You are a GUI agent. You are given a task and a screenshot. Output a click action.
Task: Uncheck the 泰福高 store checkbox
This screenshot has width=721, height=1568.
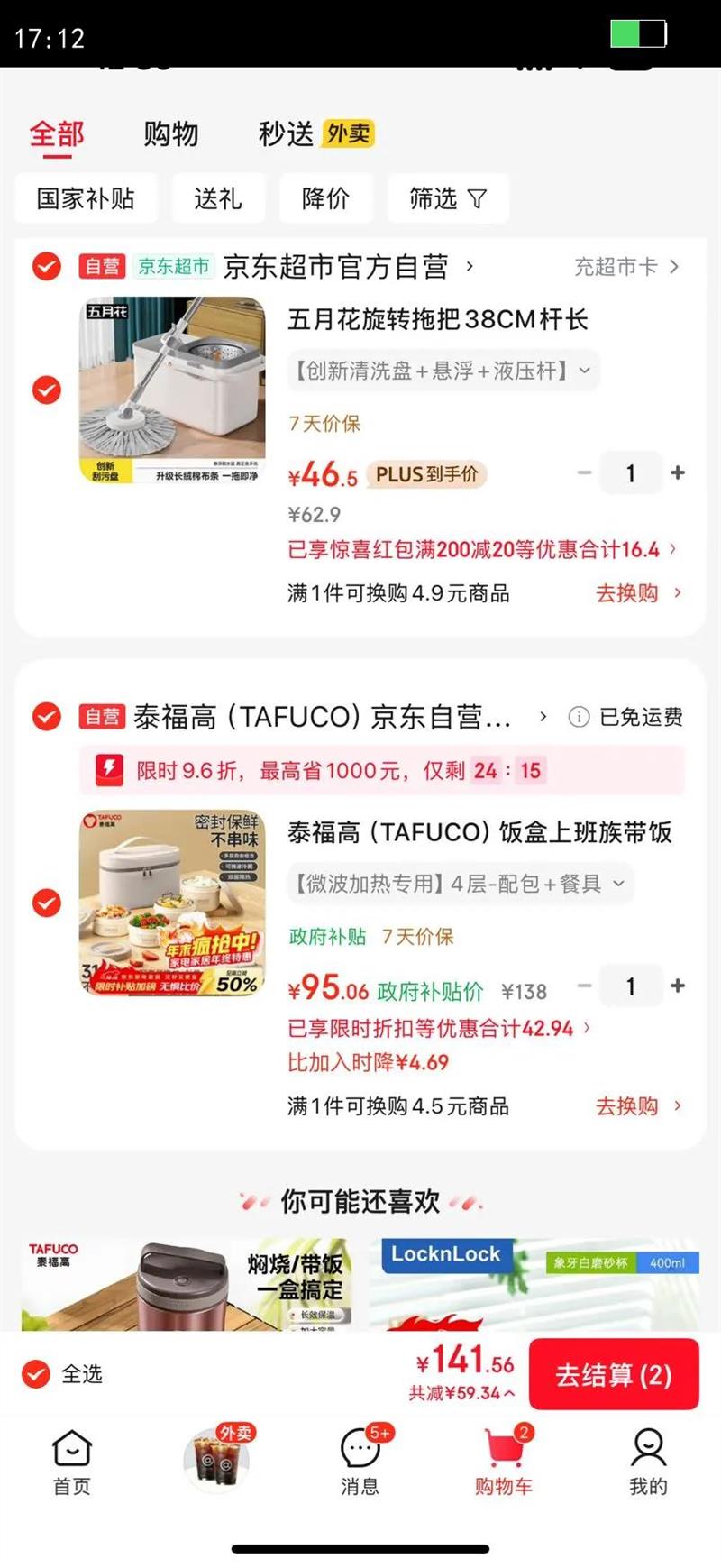pos(47,717)
